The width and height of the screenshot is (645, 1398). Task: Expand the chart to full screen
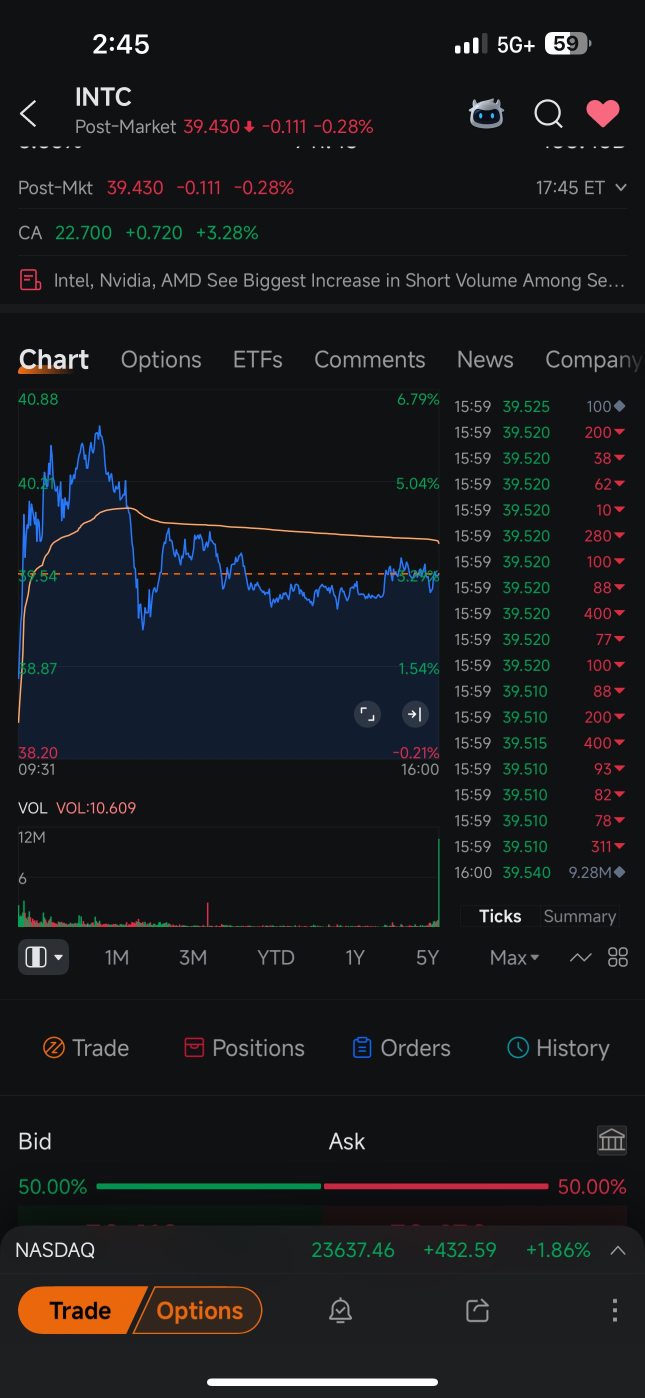[367, 714]
